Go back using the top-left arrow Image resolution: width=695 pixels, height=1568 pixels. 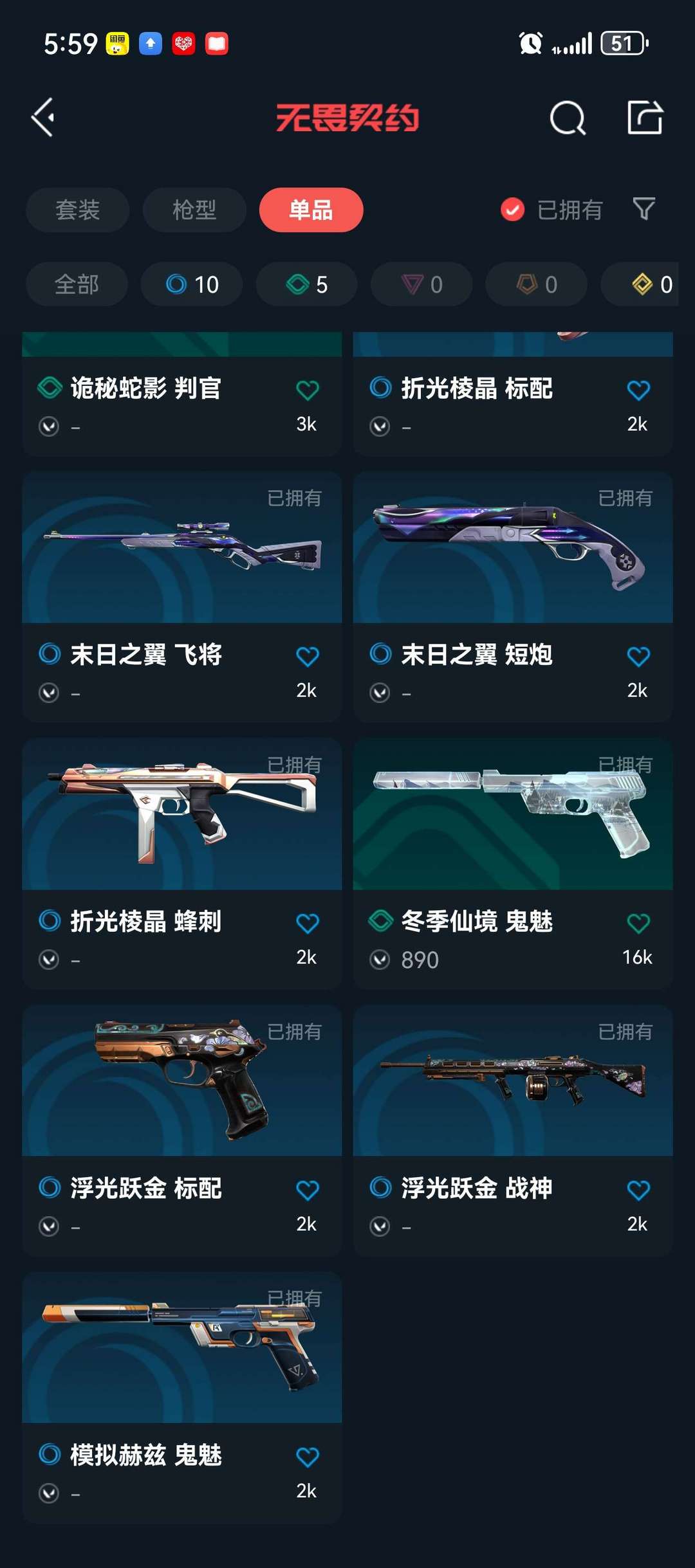pyautogui.click(x=44, y=118)
